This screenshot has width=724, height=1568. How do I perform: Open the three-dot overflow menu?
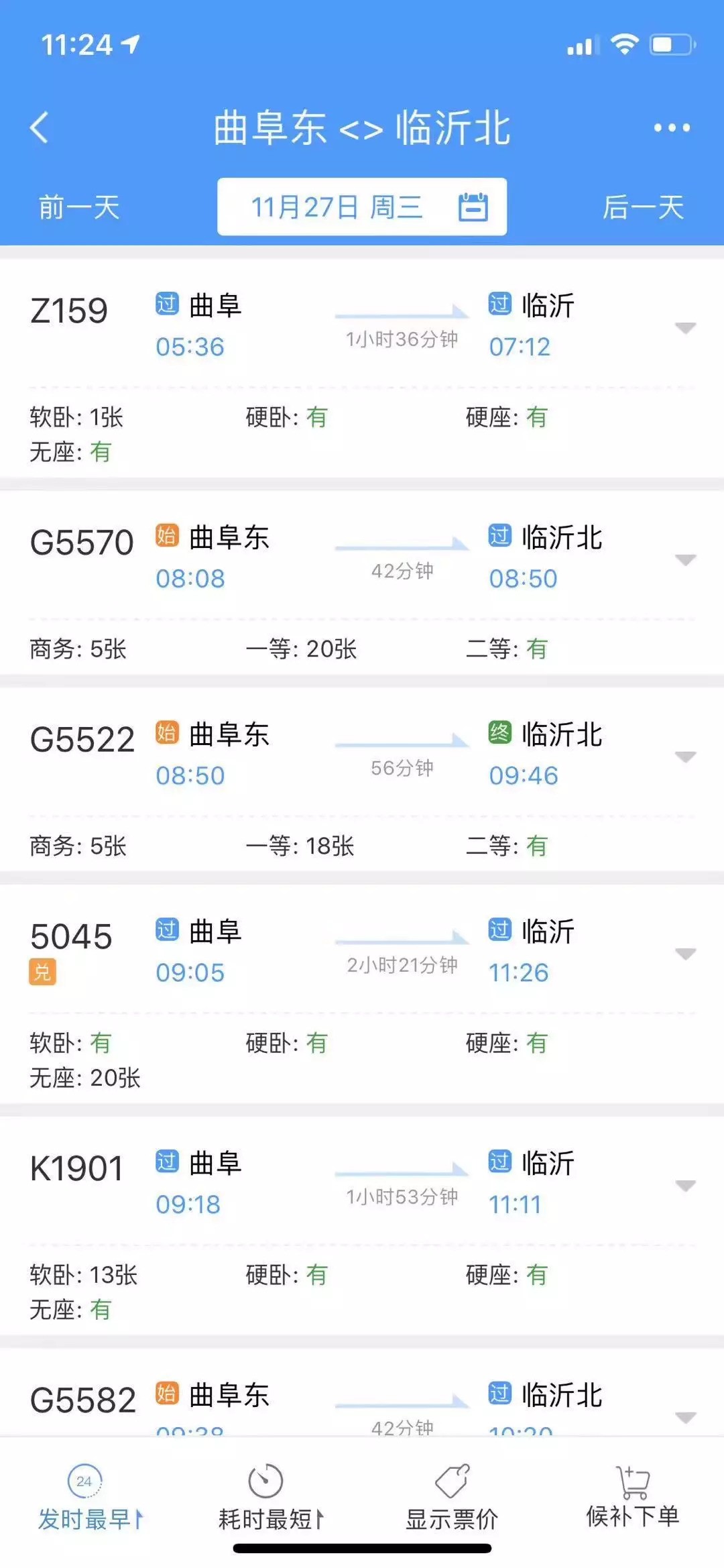tap(672, 127)
